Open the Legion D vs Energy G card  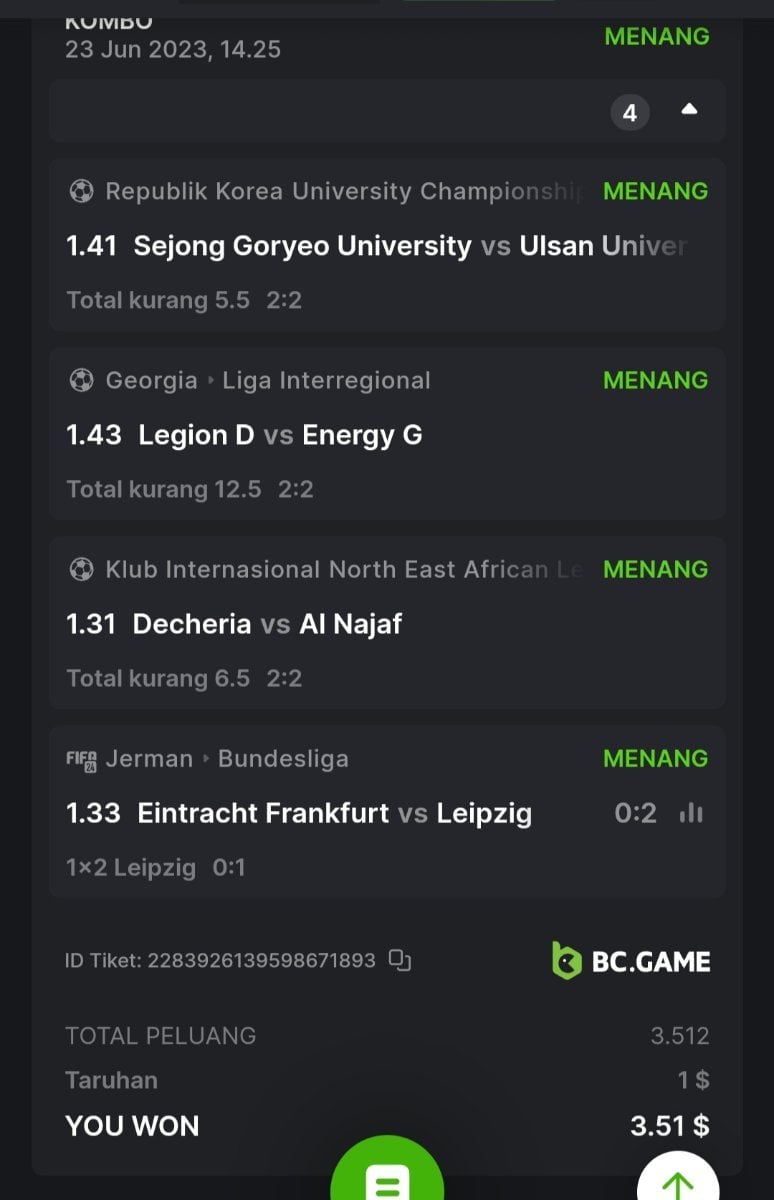click(387, 435)
